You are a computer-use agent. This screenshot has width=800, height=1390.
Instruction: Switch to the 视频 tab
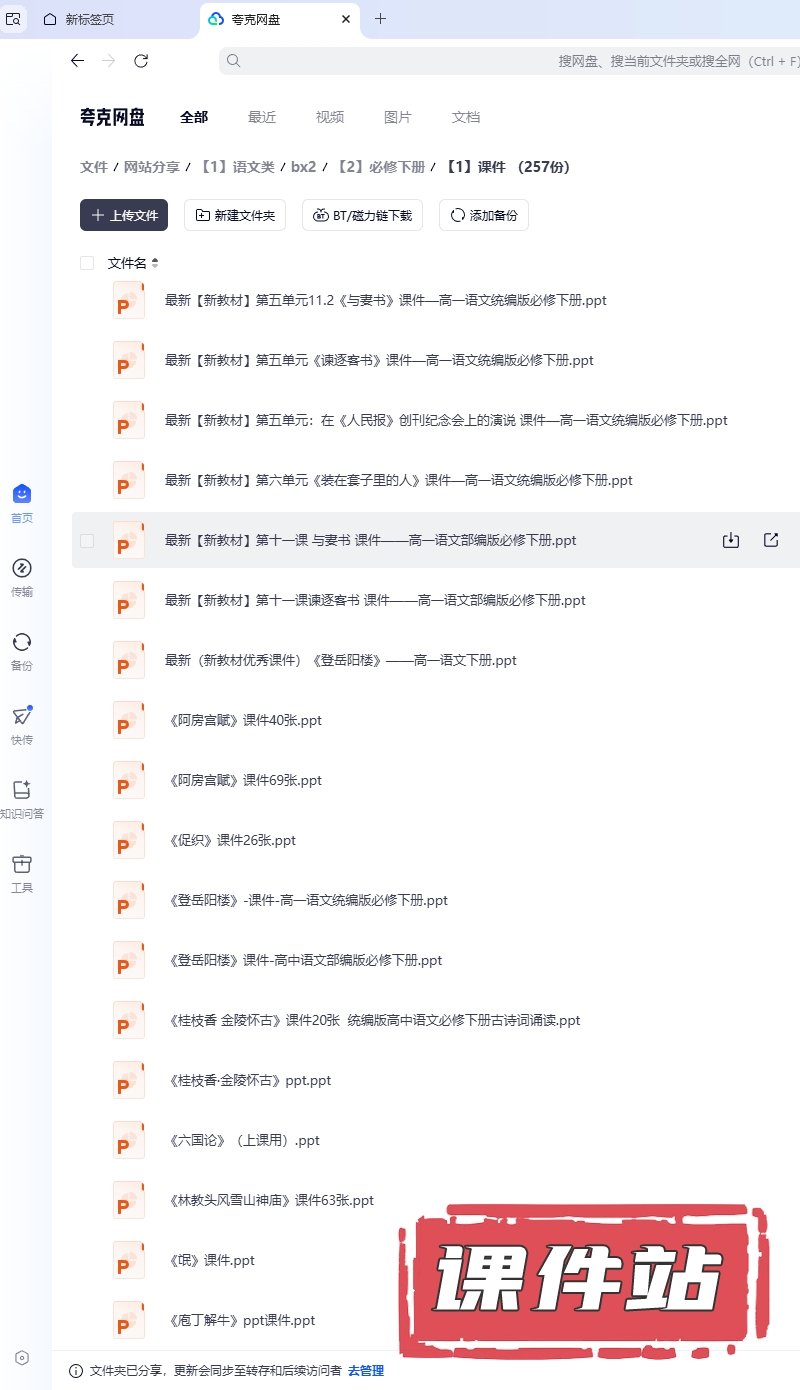click(330, 117)
